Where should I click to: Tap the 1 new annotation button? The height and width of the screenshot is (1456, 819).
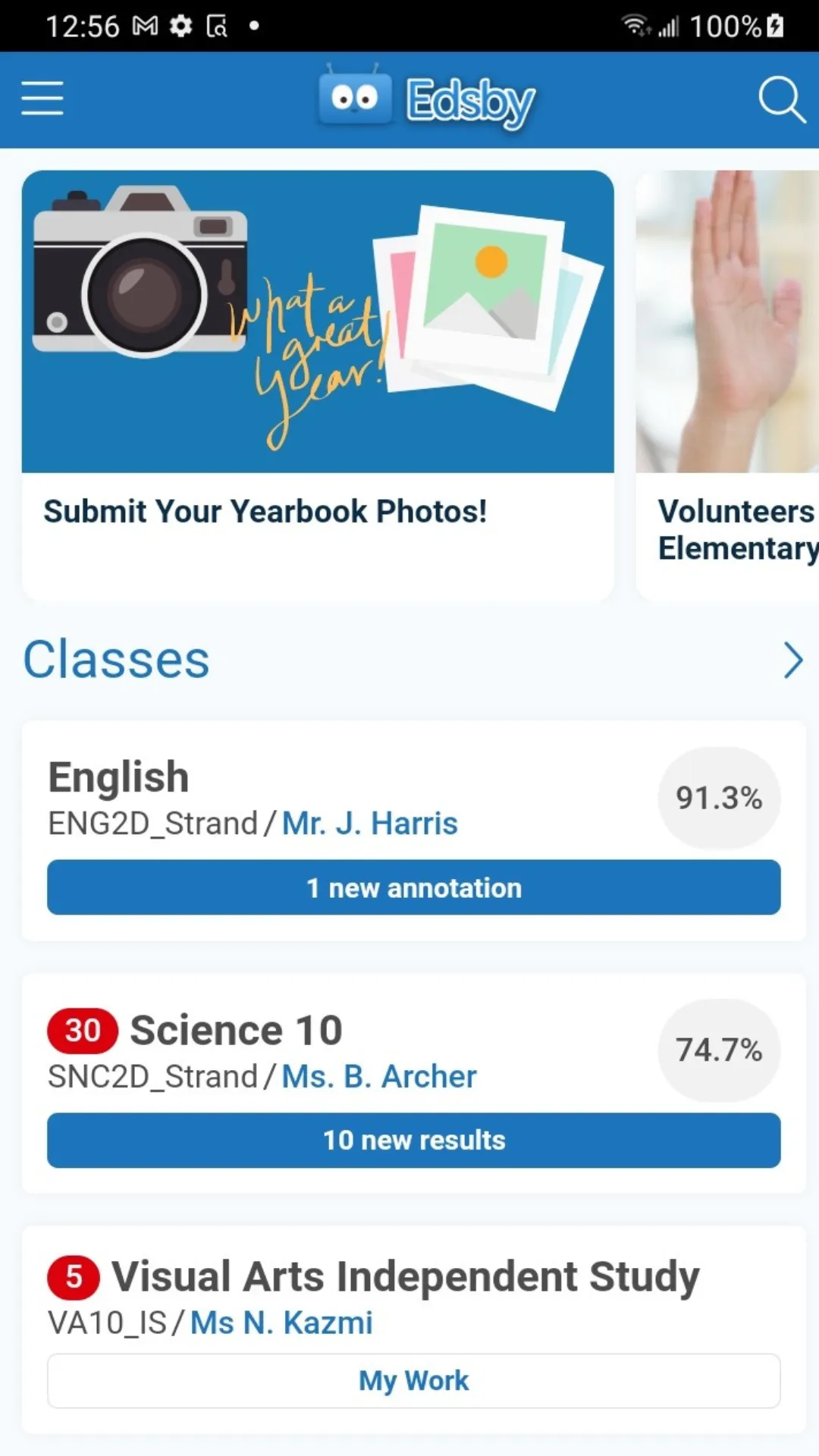tap(413, 888)
